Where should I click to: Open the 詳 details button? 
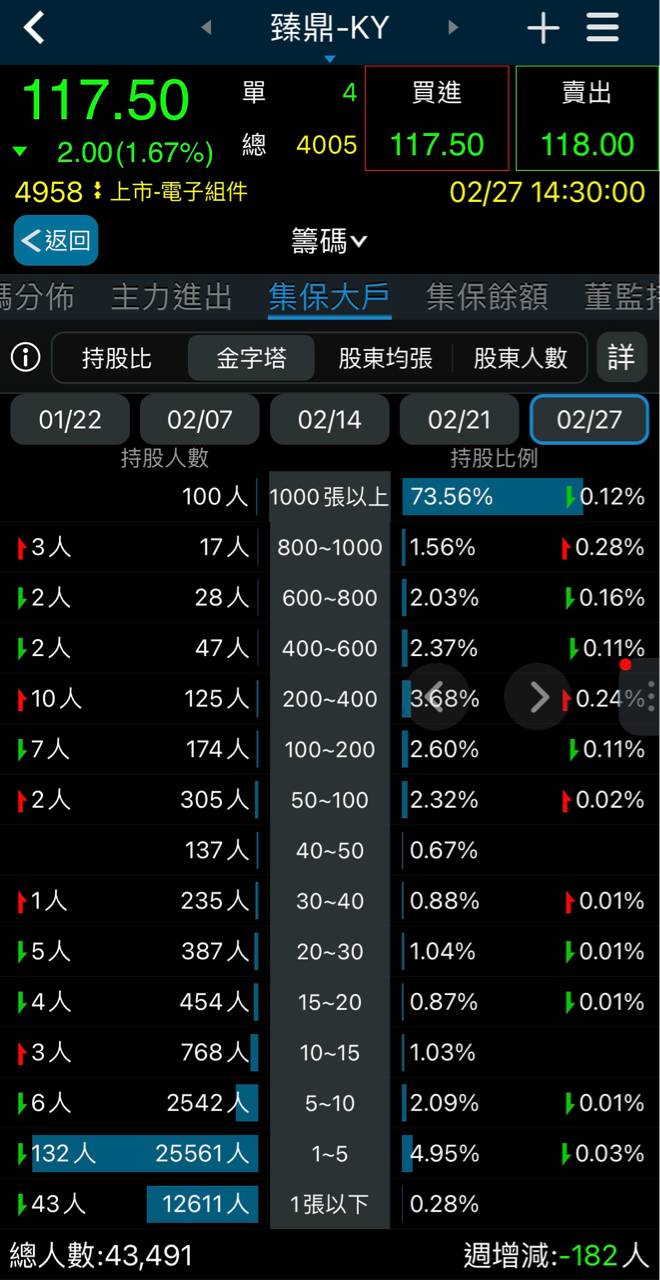(x=621, y=357)
